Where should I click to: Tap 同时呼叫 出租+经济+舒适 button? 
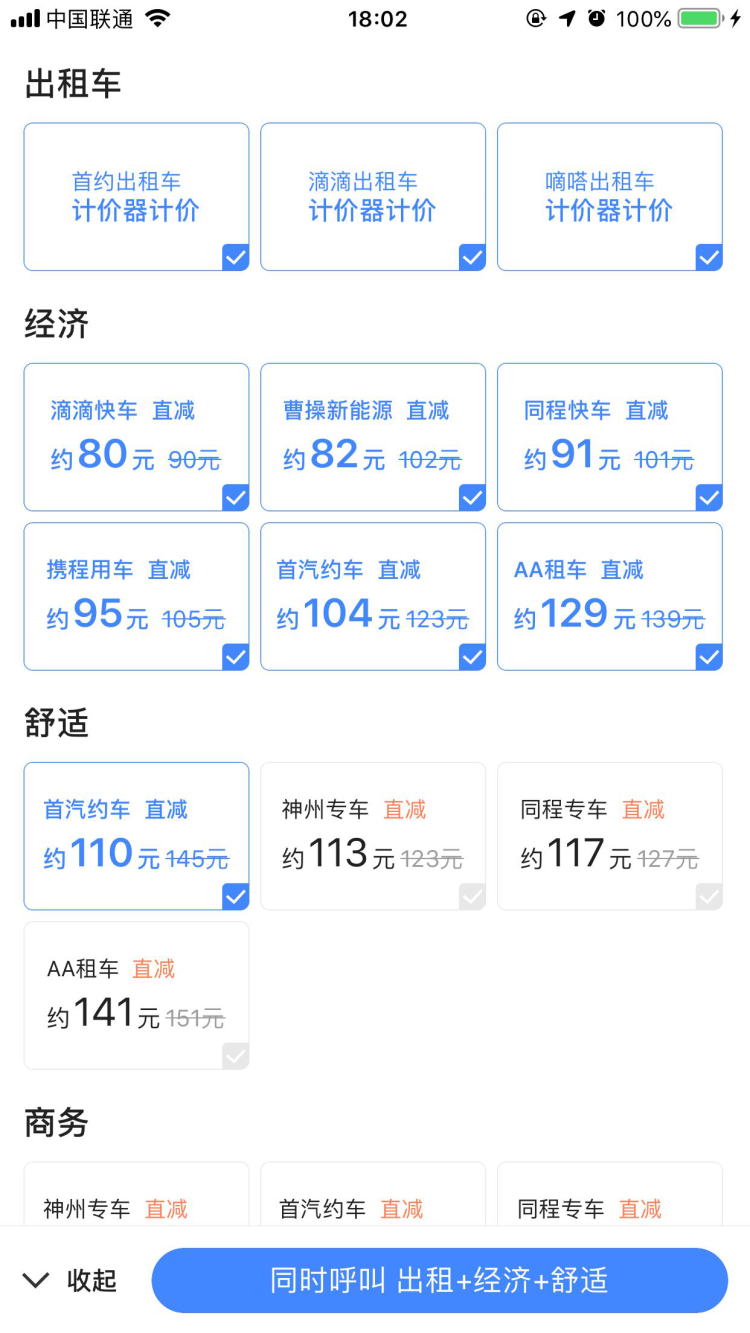tap(439, 1280)
